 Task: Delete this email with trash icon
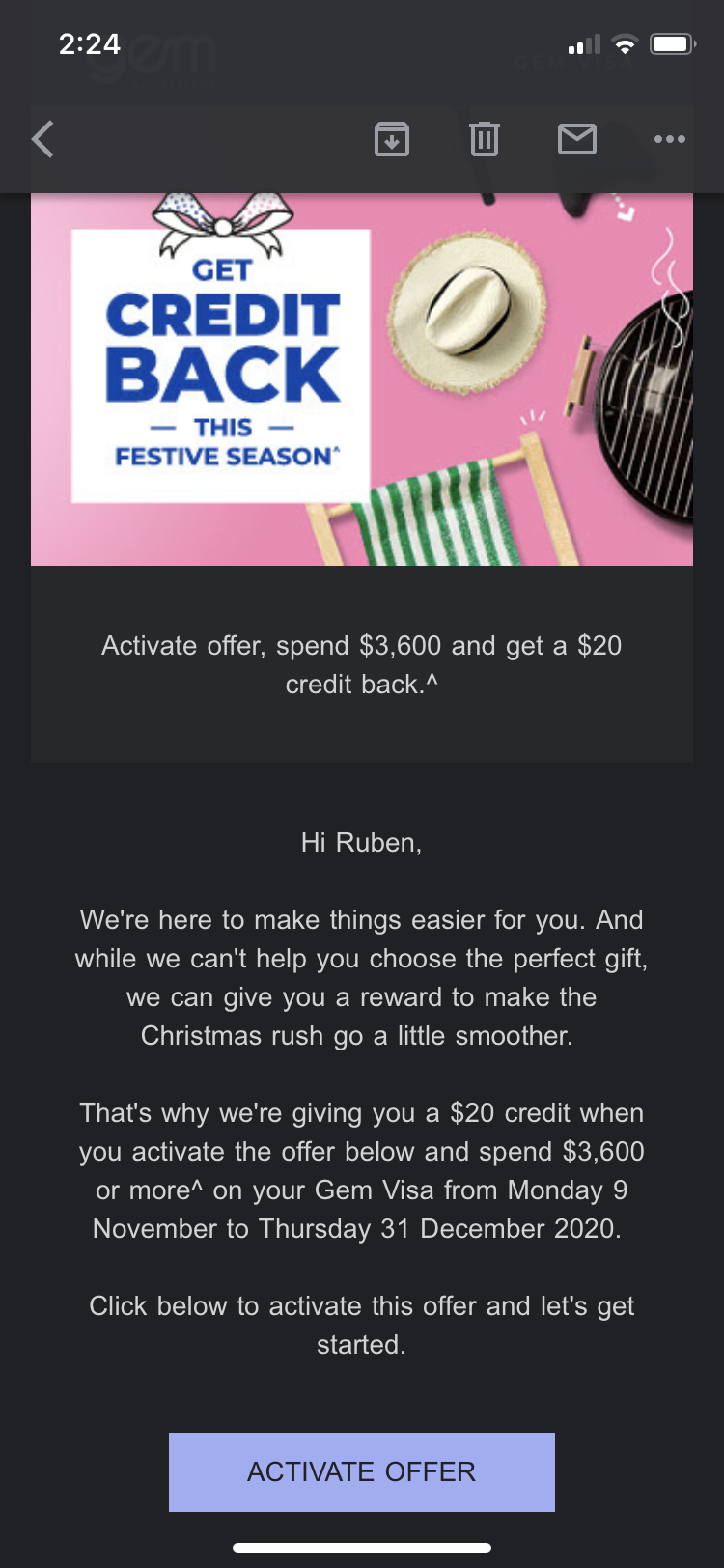coord(484,140)
